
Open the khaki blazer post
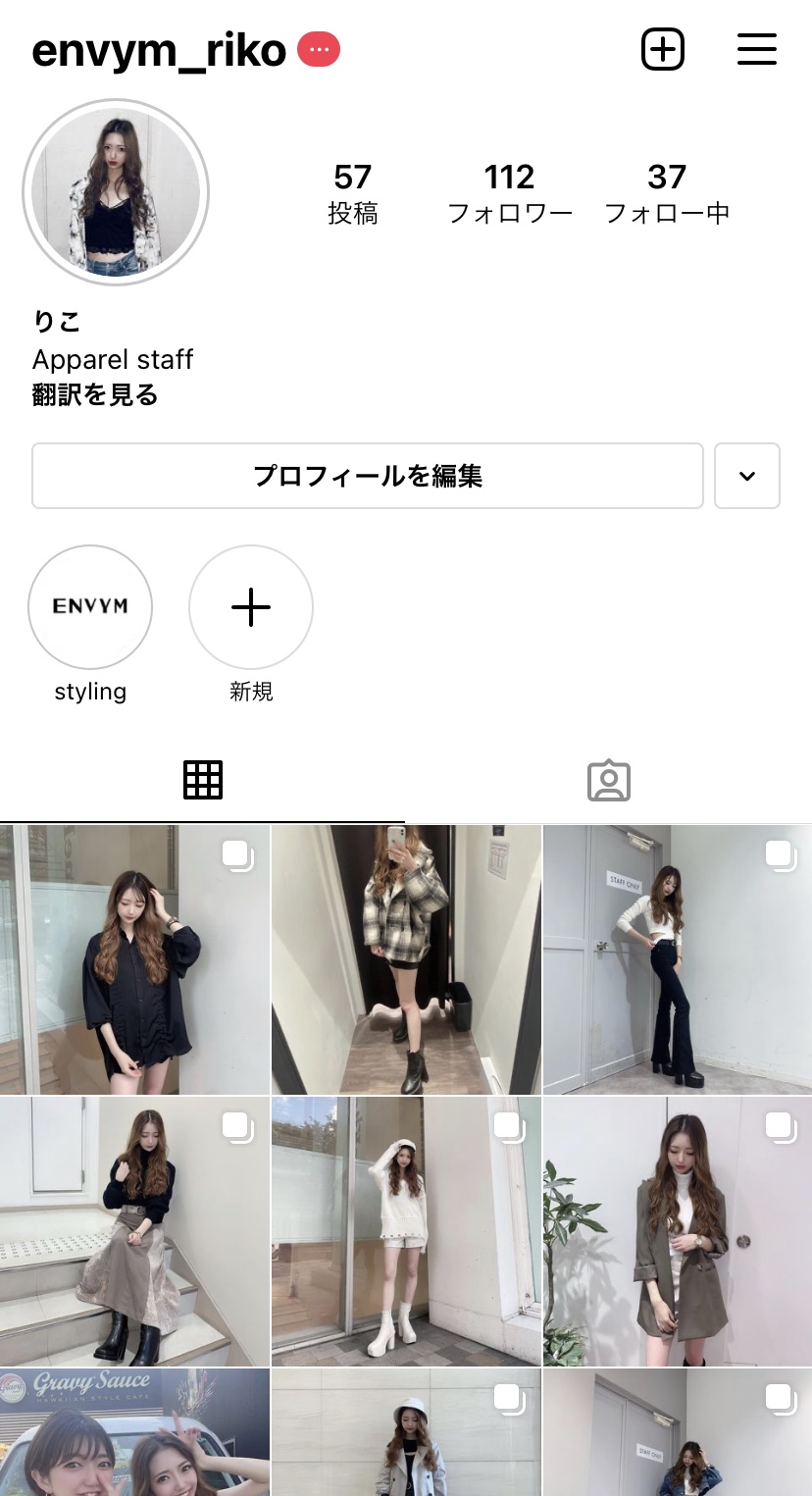click(x=677, y=1231)
